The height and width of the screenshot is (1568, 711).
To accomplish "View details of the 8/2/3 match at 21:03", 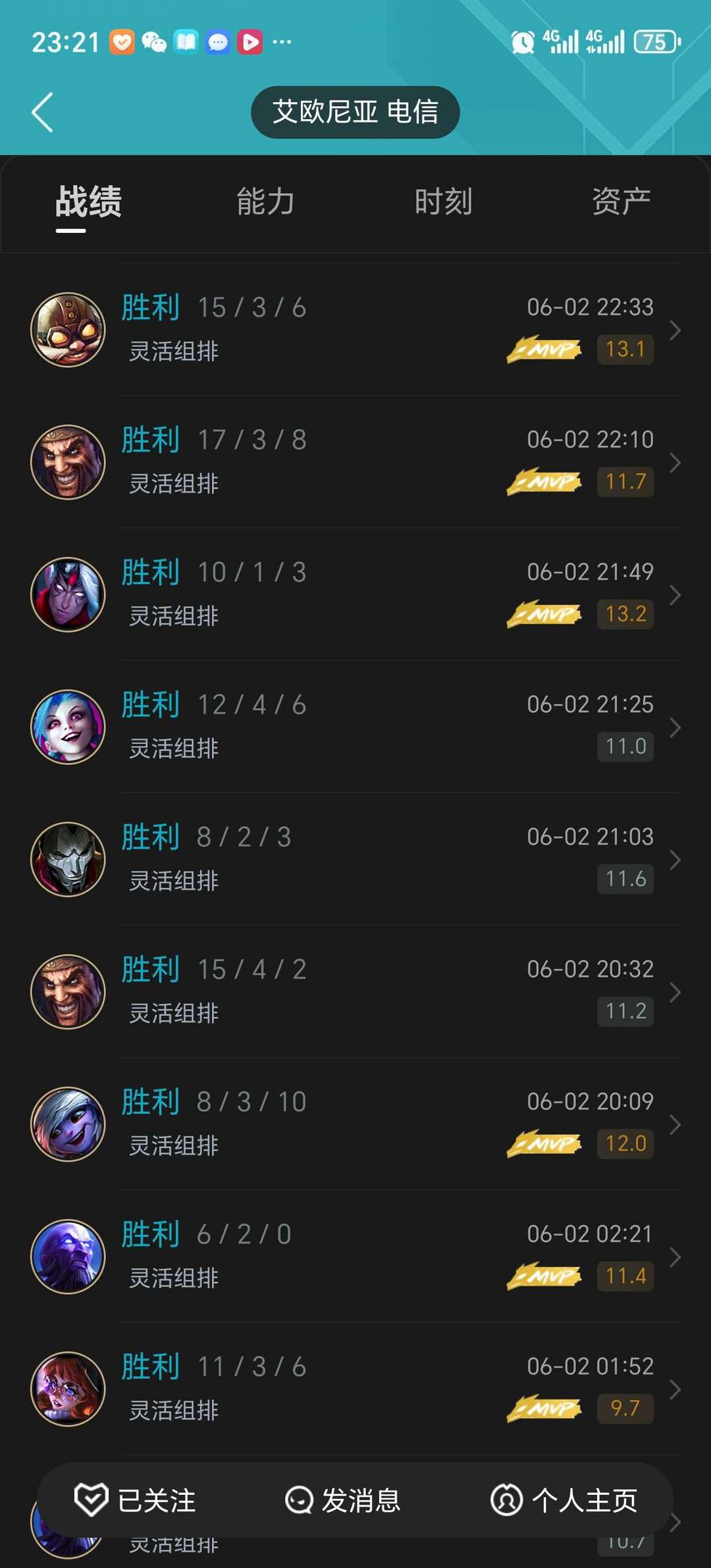I will (355, 858).
